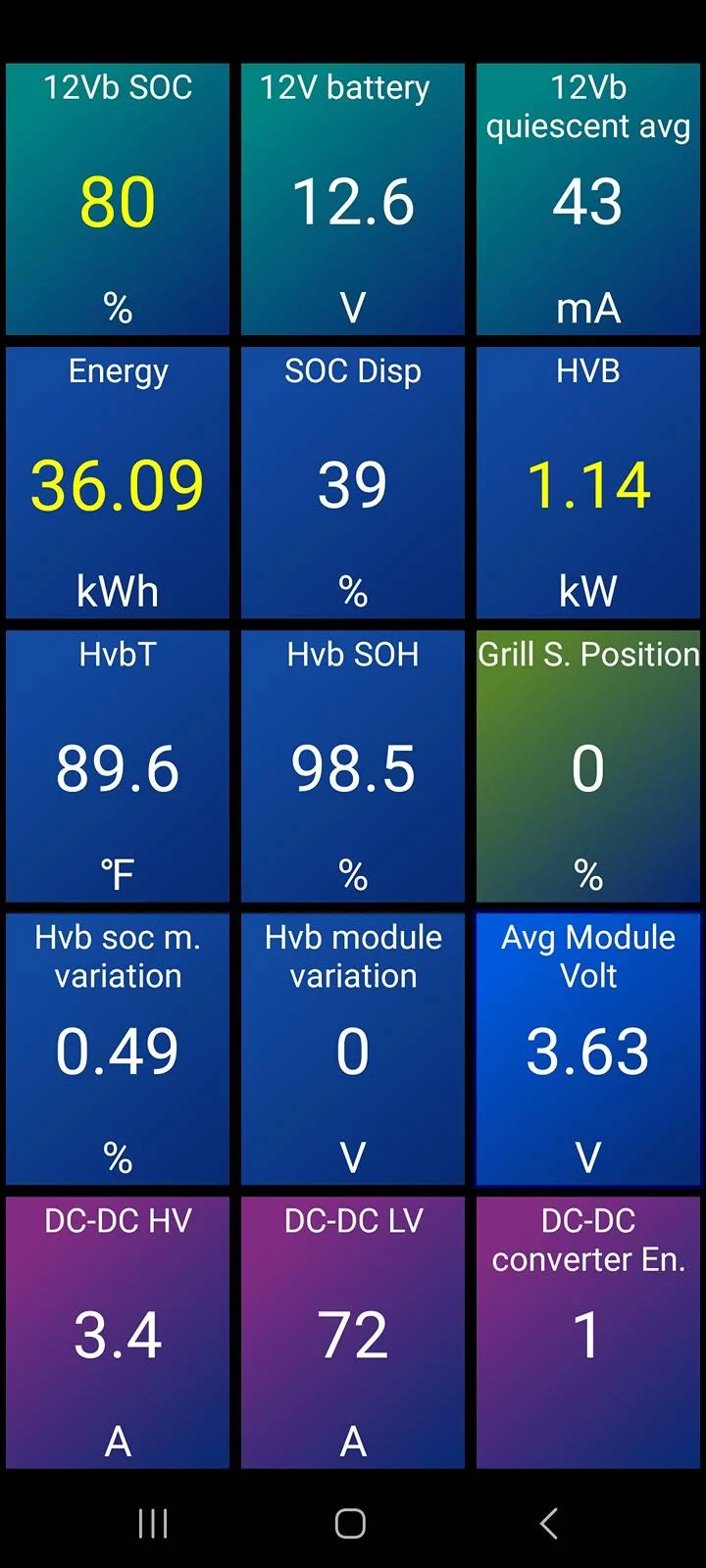Select the Grill S. Position tile
This screenshot has width=706, height=1568.
(588, 766)
